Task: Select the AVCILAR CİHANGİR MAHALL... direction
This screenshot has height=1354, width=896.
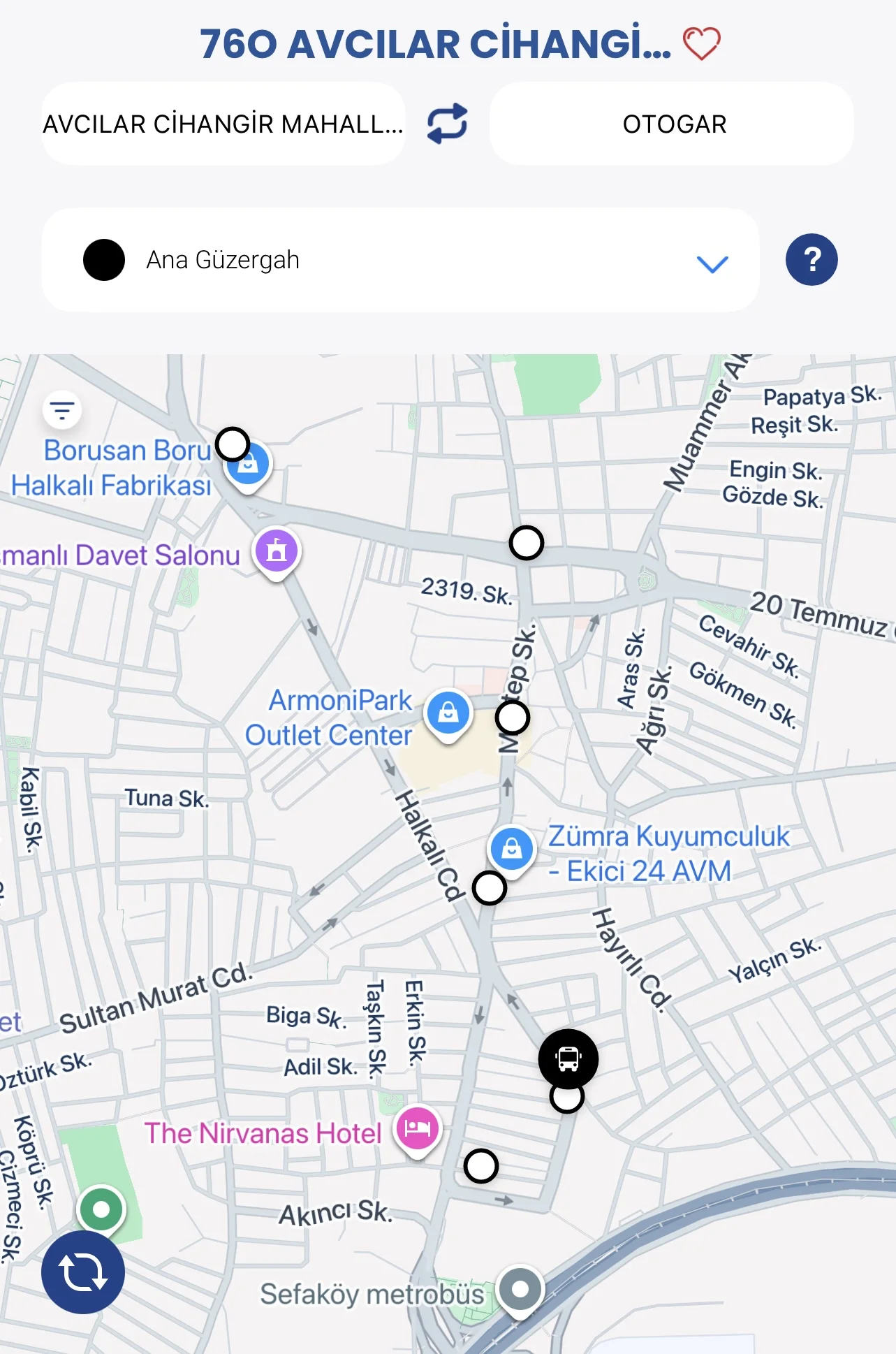Action: click(x=223, y=124)
